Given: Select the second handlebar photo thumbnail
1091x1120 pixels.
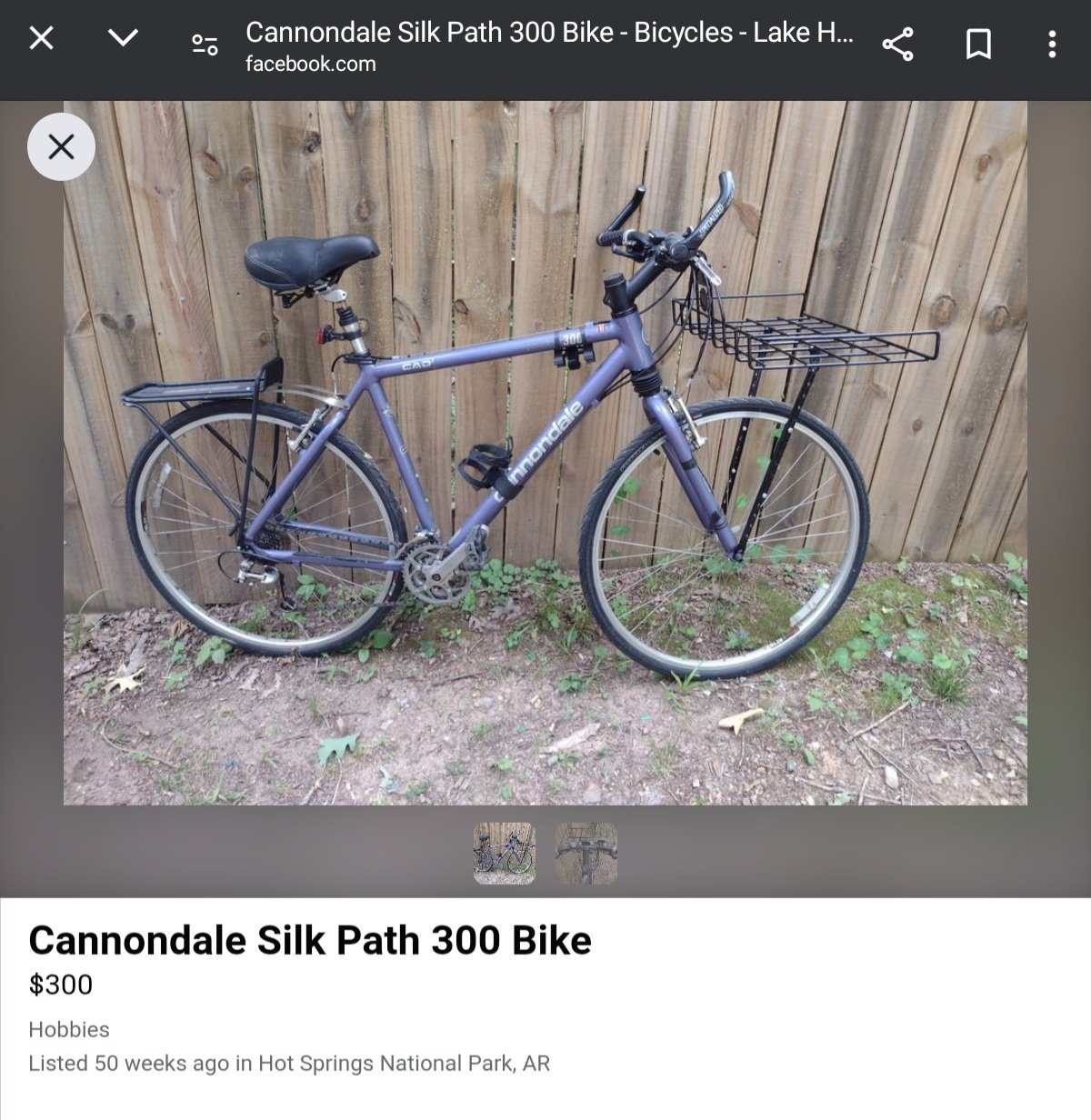Looking at the screenshot, I should click(x=586, y=854).
